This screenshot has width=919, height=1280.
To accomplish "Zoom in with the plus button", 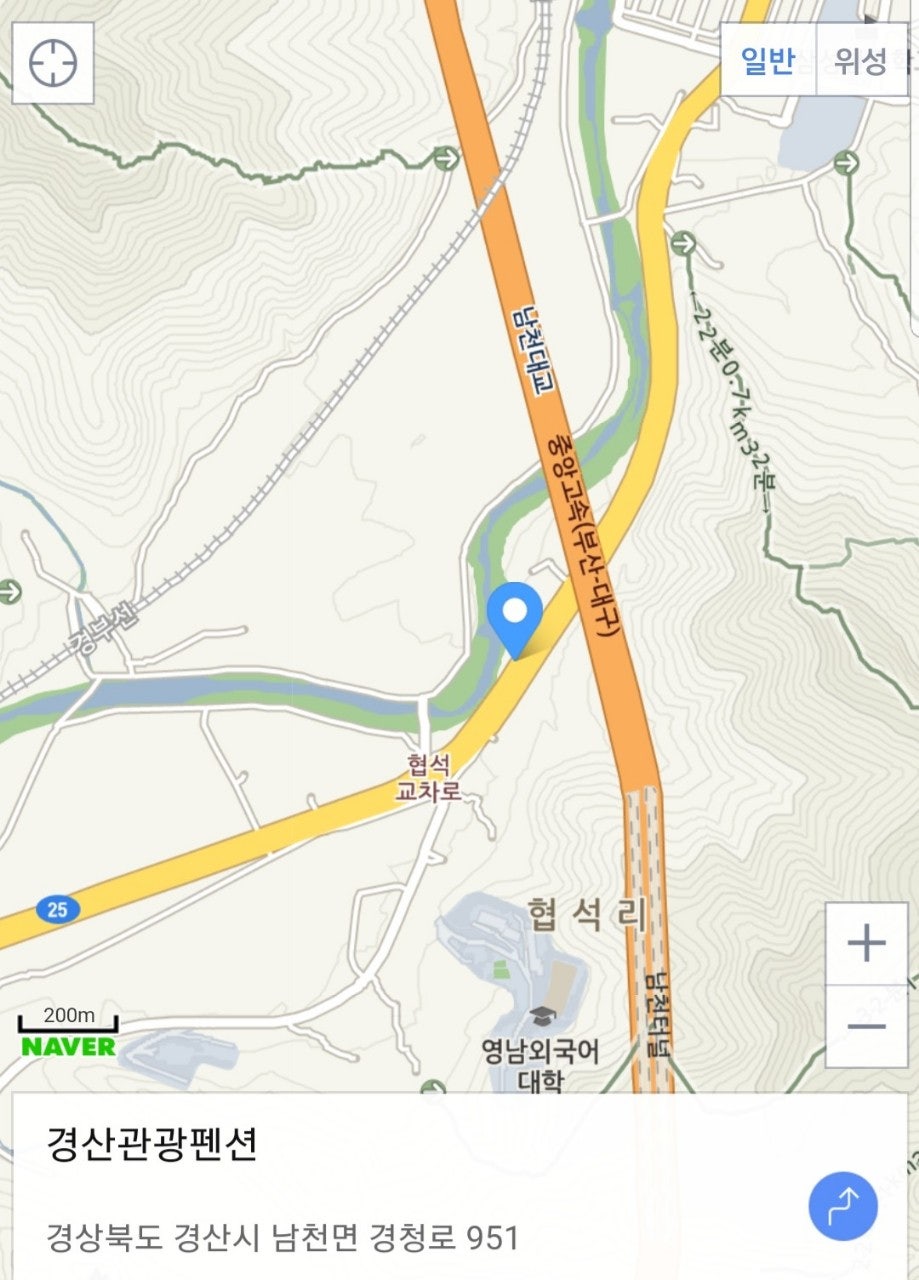I will pyautogui.click(x=866, y=943).
